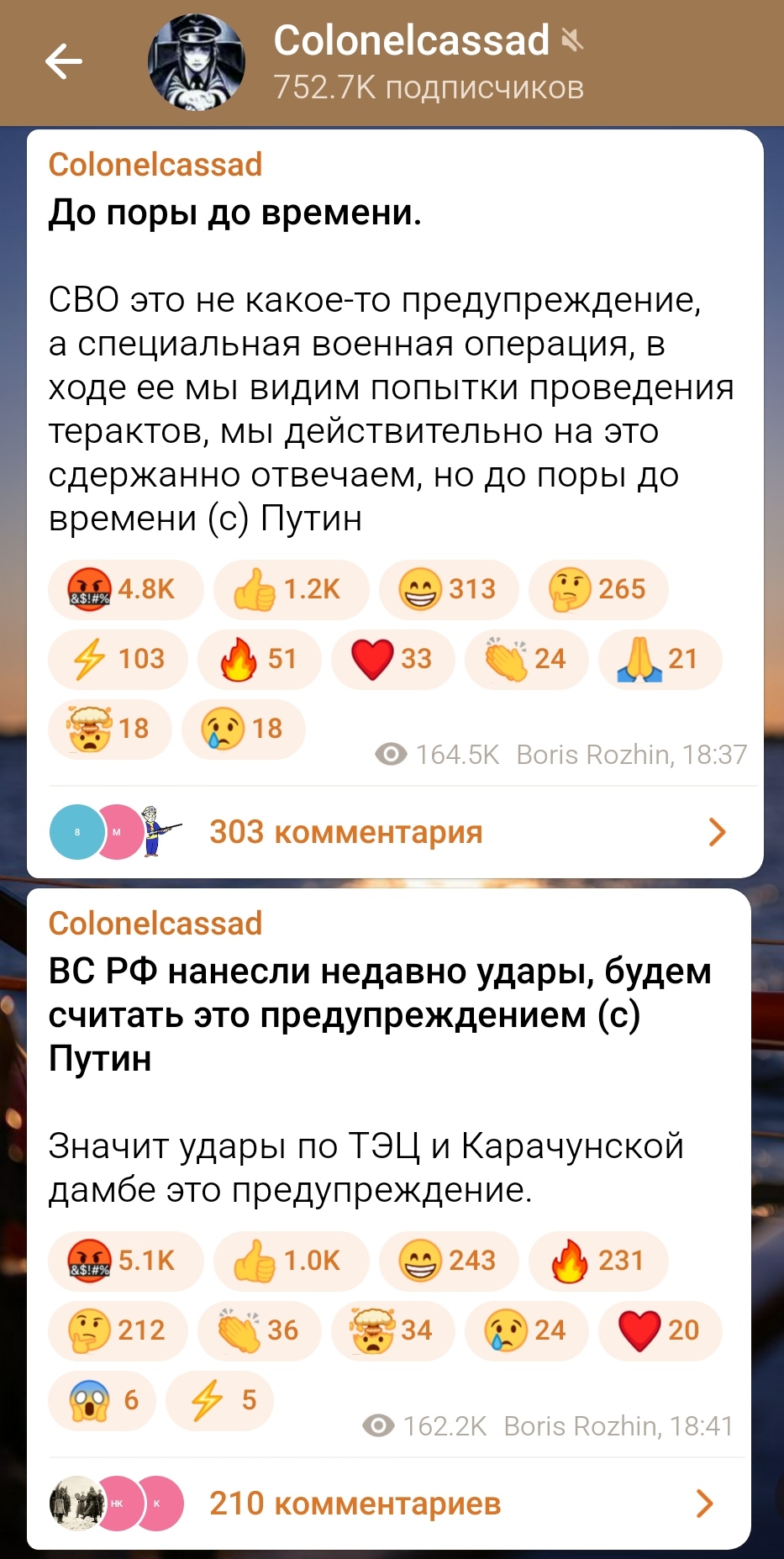Open the 210 комментариев thread

tap(355, 1504)
